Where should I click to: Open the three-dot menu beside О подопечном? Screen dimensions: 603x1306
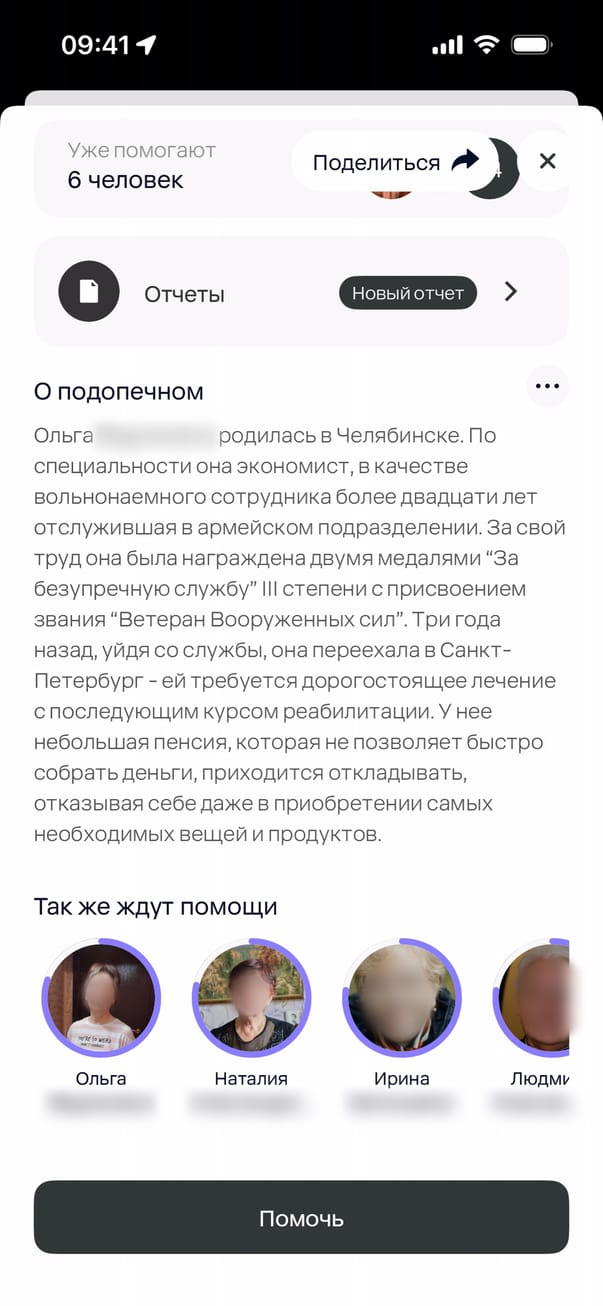pos(547,386)
